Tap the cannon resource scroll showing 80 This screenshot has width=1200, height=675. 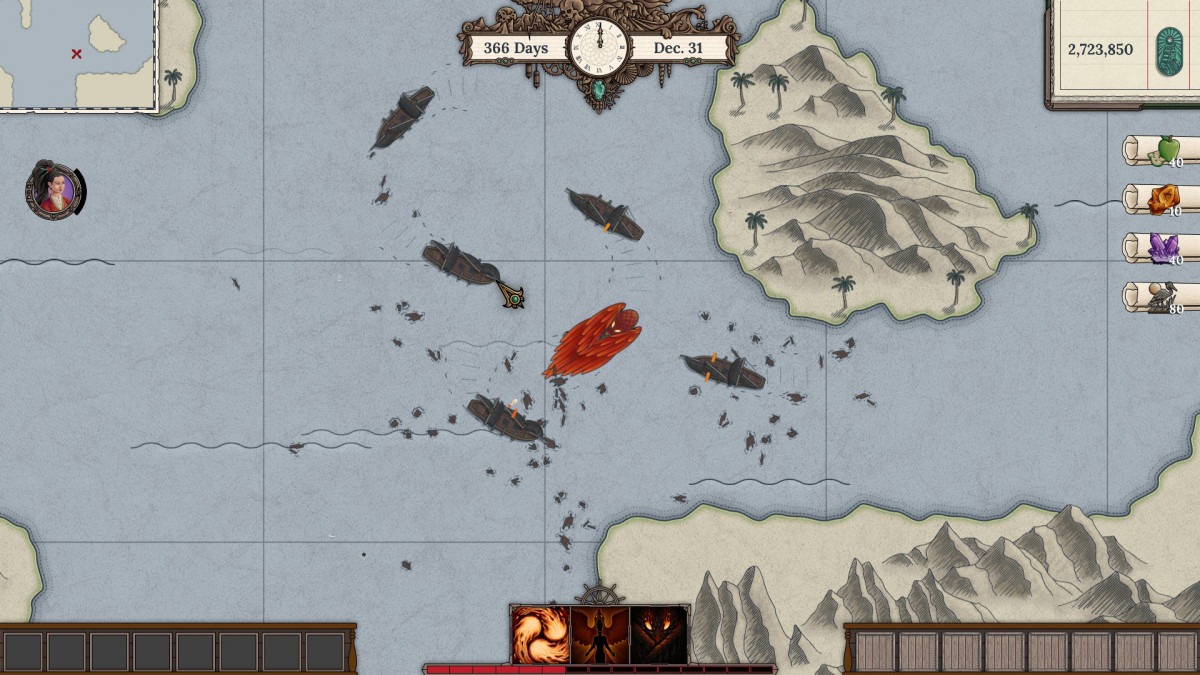click(1160, 297)
